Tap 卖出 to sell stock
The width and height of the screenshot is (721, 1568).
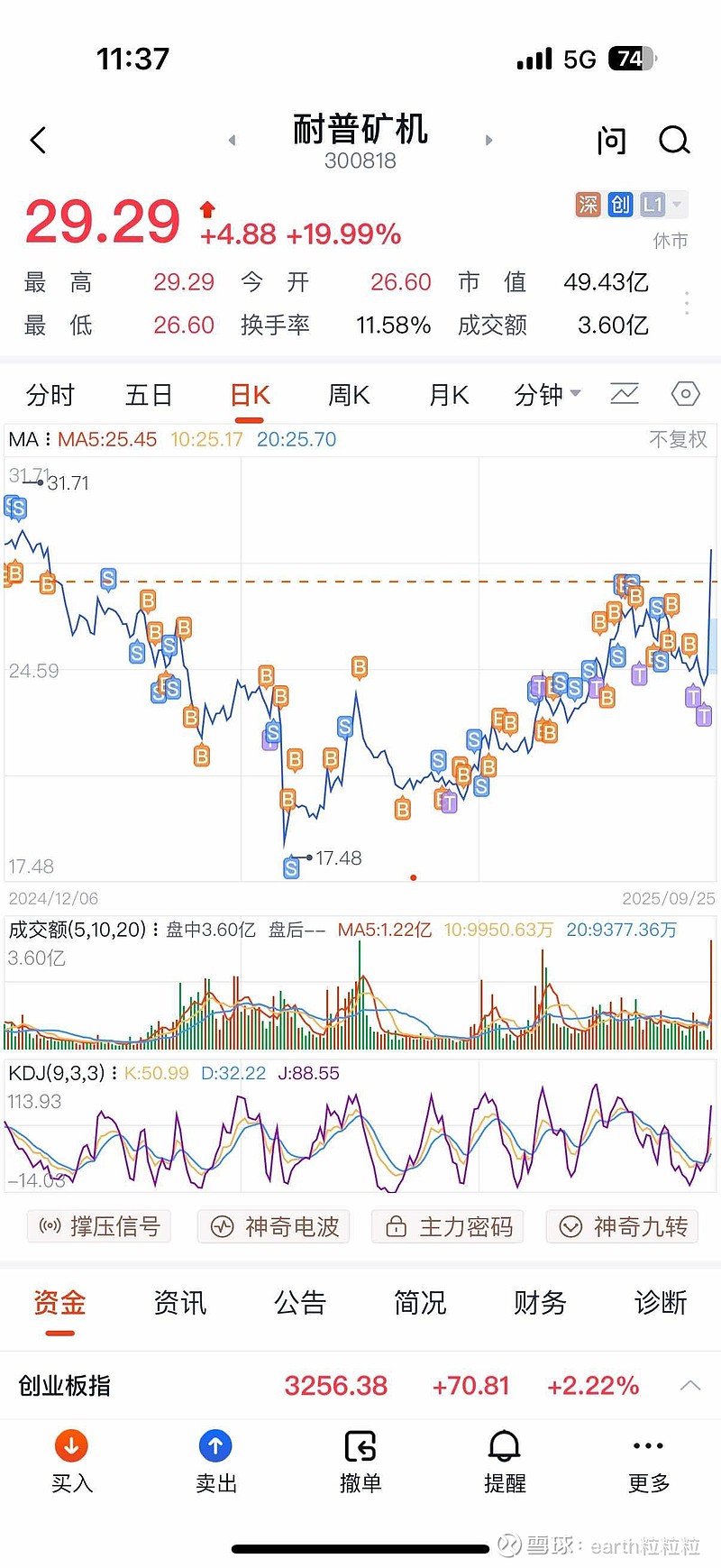coord(216,1461)
